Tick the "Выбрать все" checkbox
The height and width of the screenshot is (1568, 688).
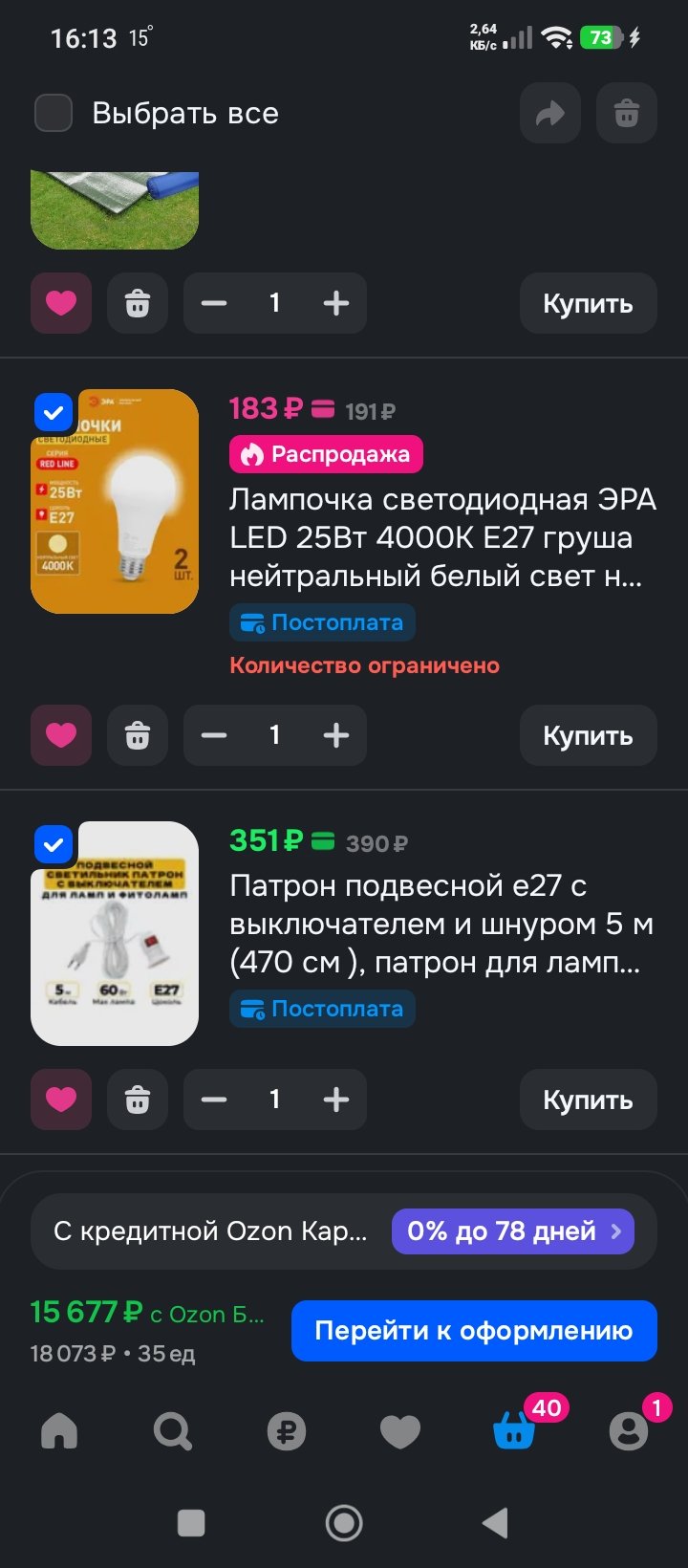54,113
